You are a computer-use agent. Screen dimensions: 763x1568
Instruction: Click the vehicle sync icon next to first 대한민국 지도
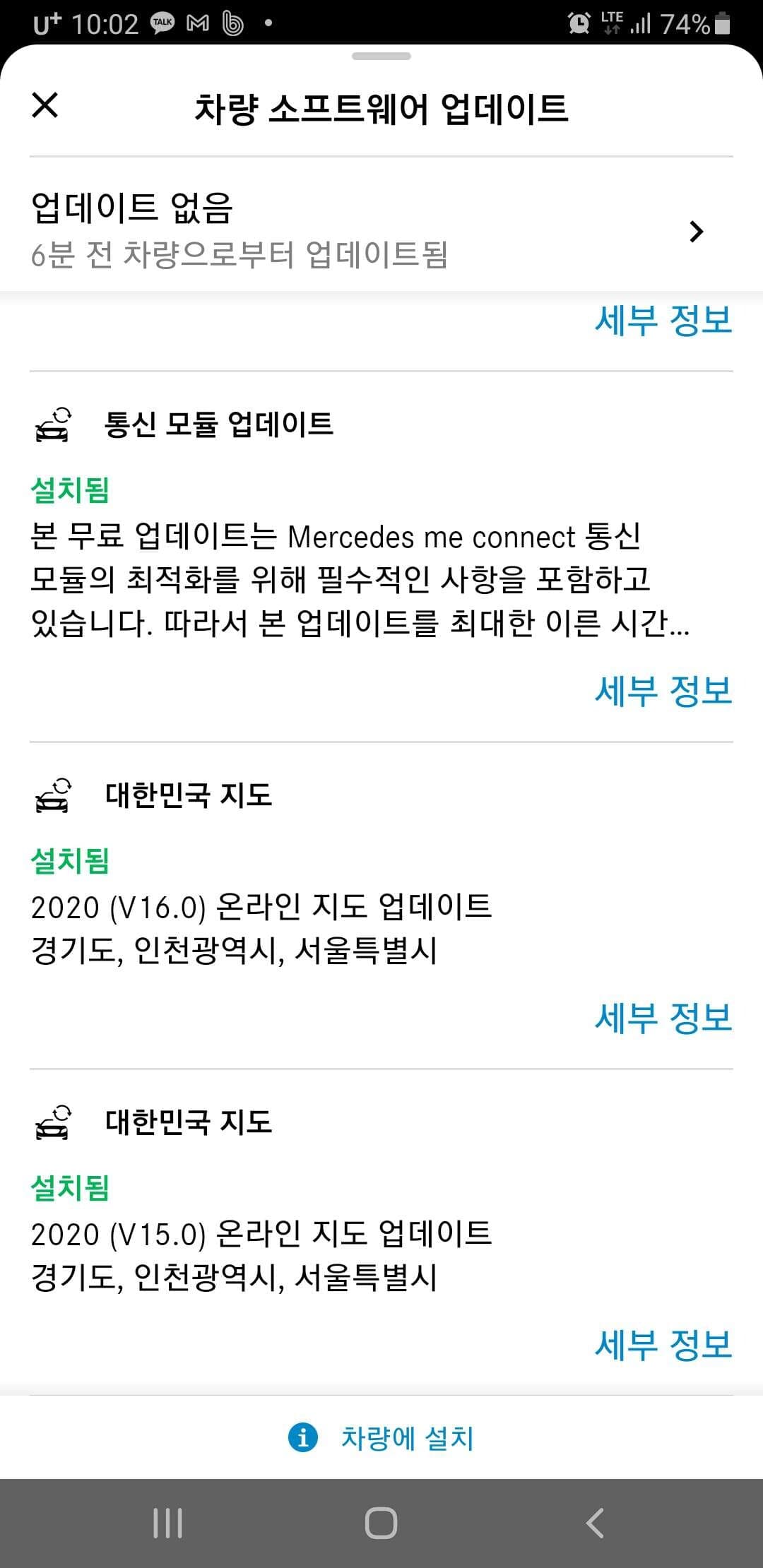click(x=53, y=797)
